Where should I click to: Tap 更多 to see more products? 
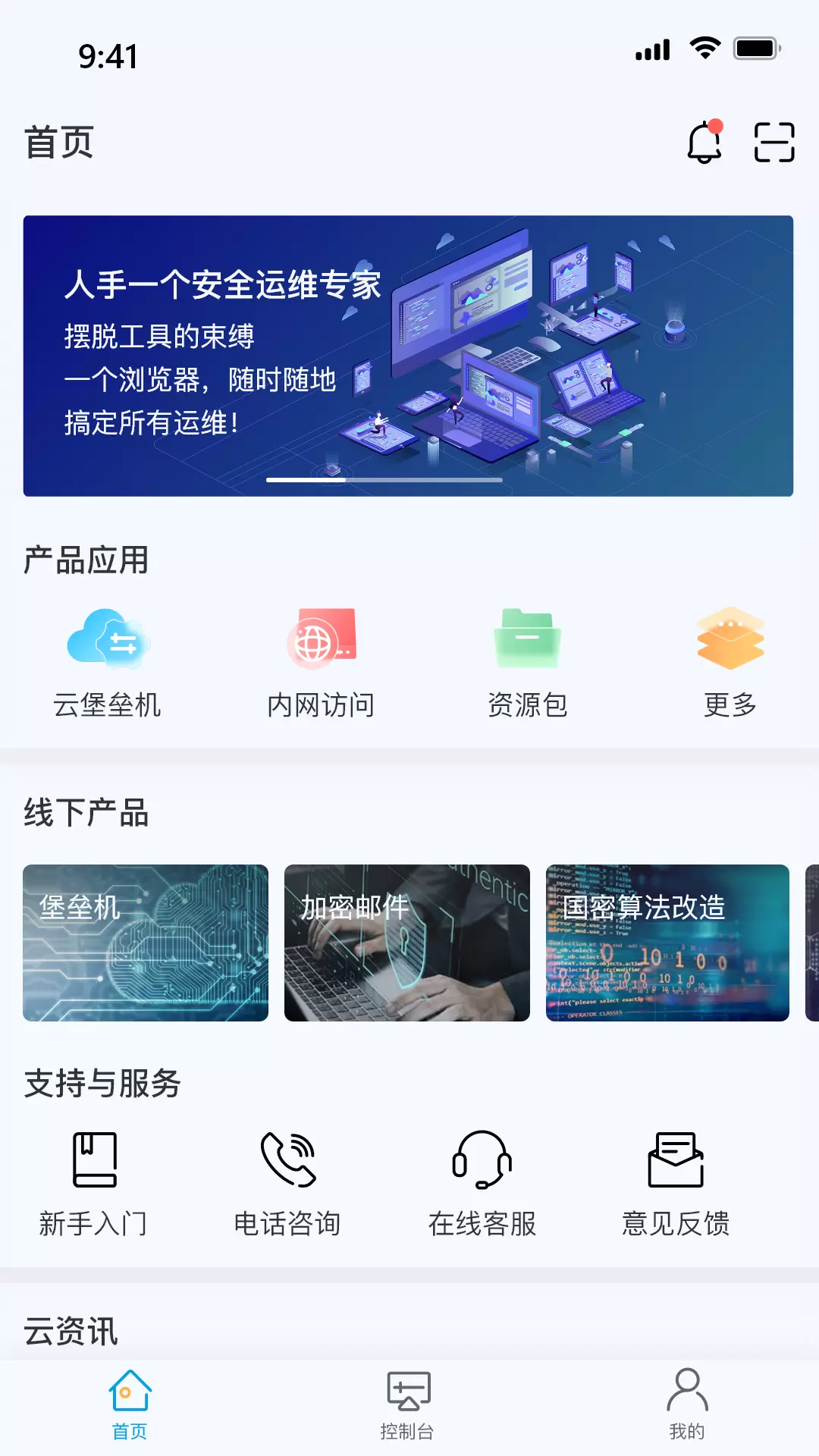(730, 663)
